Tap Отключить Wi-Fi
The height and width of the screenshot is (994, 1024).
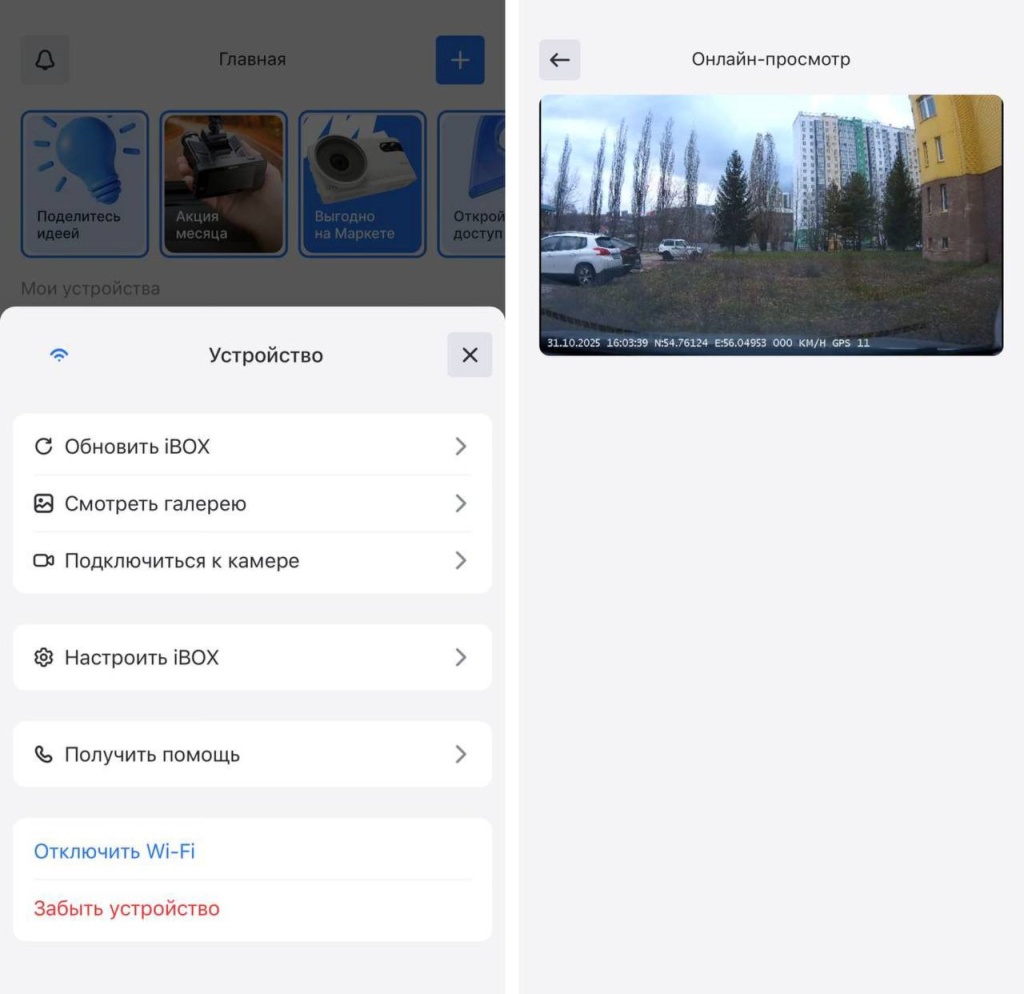[115, 851]
